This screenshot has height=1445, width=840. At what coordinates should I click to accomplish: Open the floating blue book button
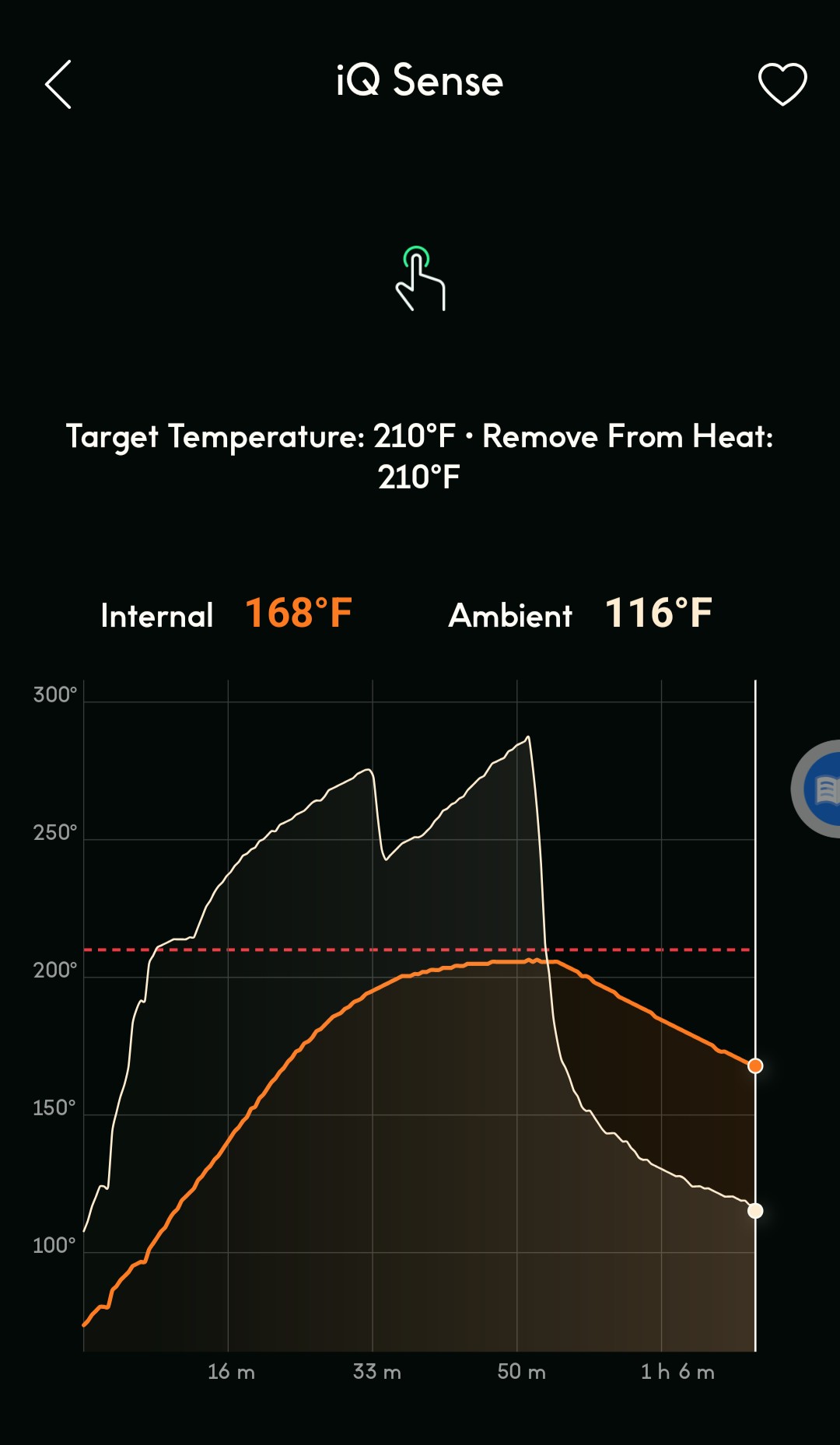[x=821, y=789]
